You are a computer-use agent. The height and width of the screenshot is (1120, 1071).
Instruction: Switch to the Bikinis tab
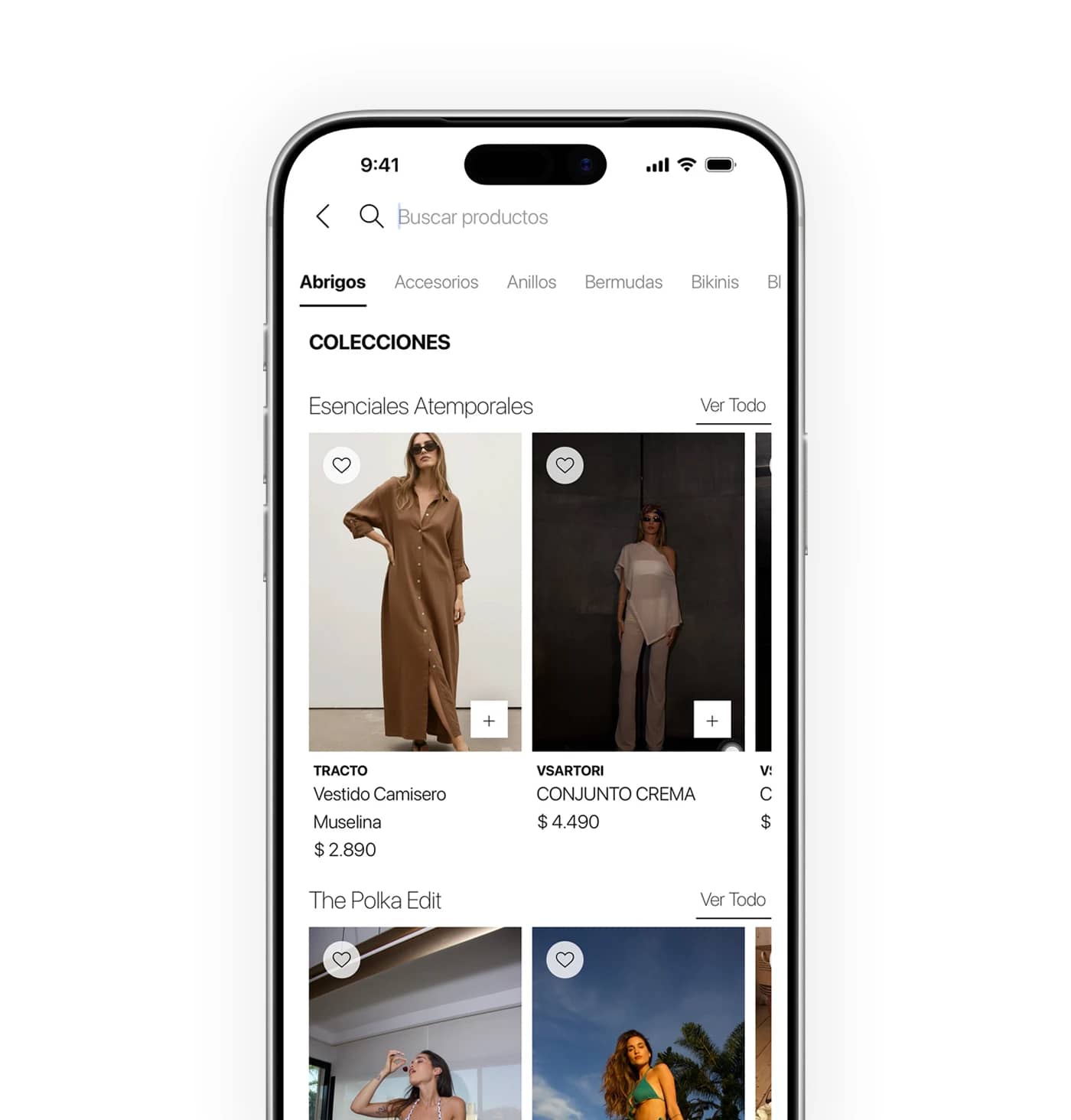(714, 282)
